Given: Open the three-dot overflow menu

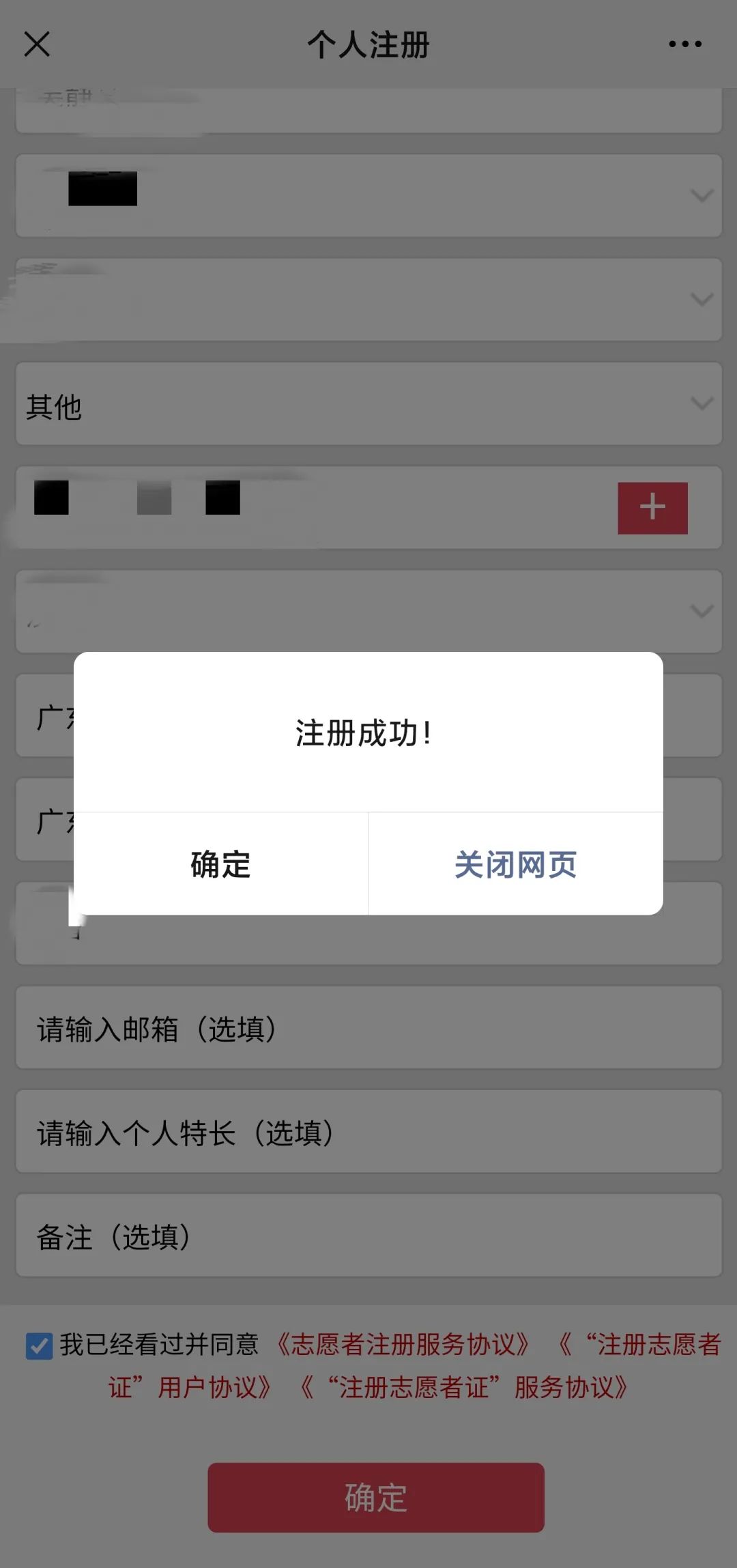Looking at the screenshot, I should (684, 44).
